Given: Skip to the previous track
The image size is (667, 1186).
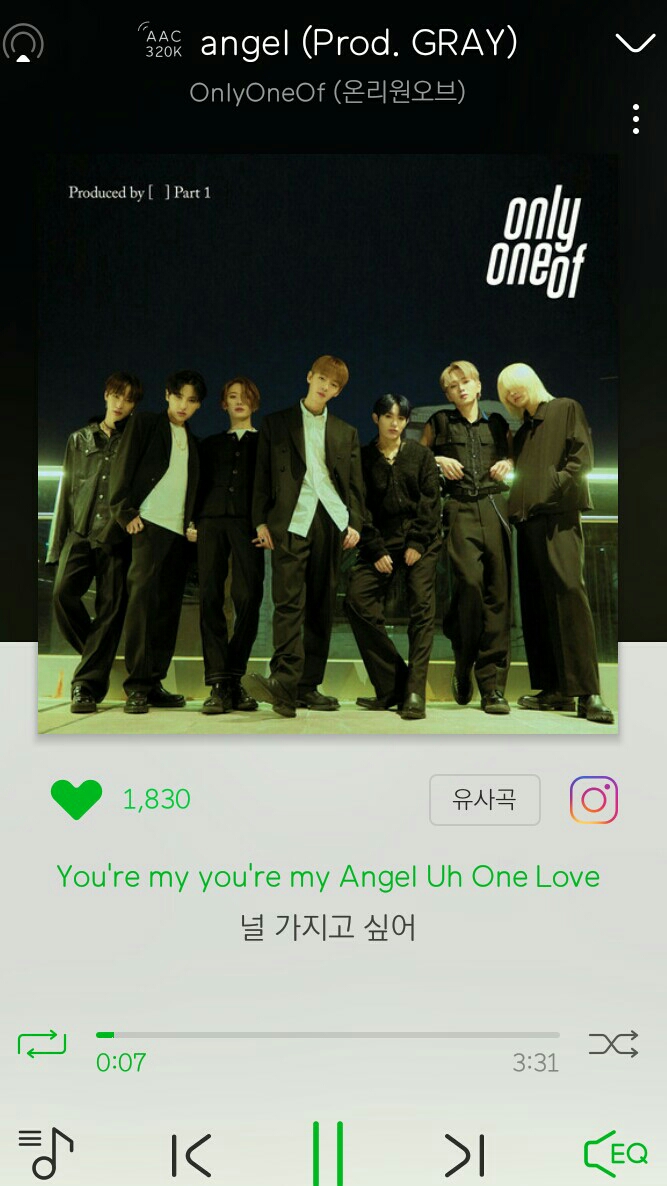Looking at the screenshot, I should pyautogui.click(x=191, y=1155).
